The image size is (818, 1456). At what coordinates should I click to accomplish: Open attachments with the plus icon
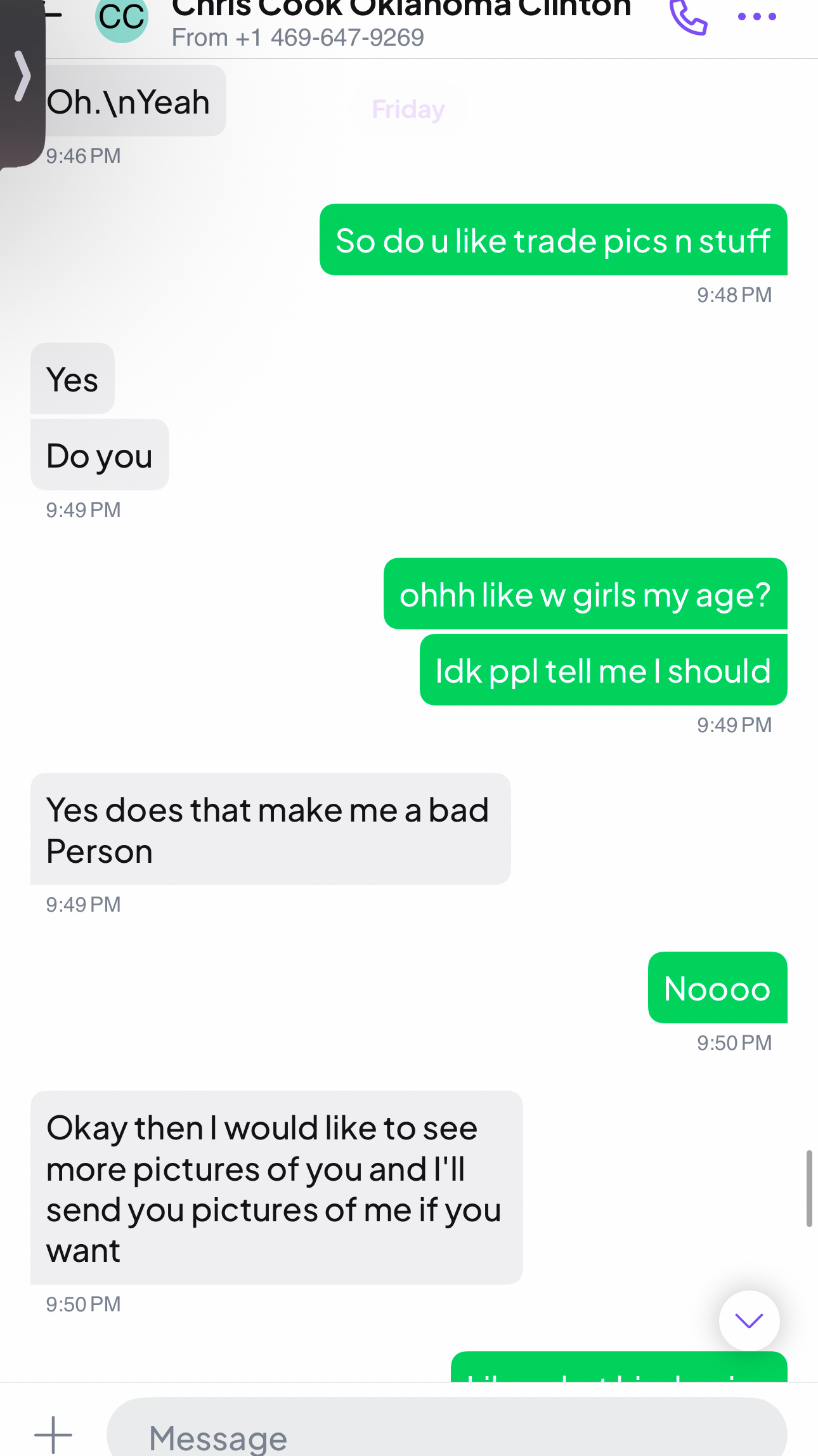(53, 1434)
